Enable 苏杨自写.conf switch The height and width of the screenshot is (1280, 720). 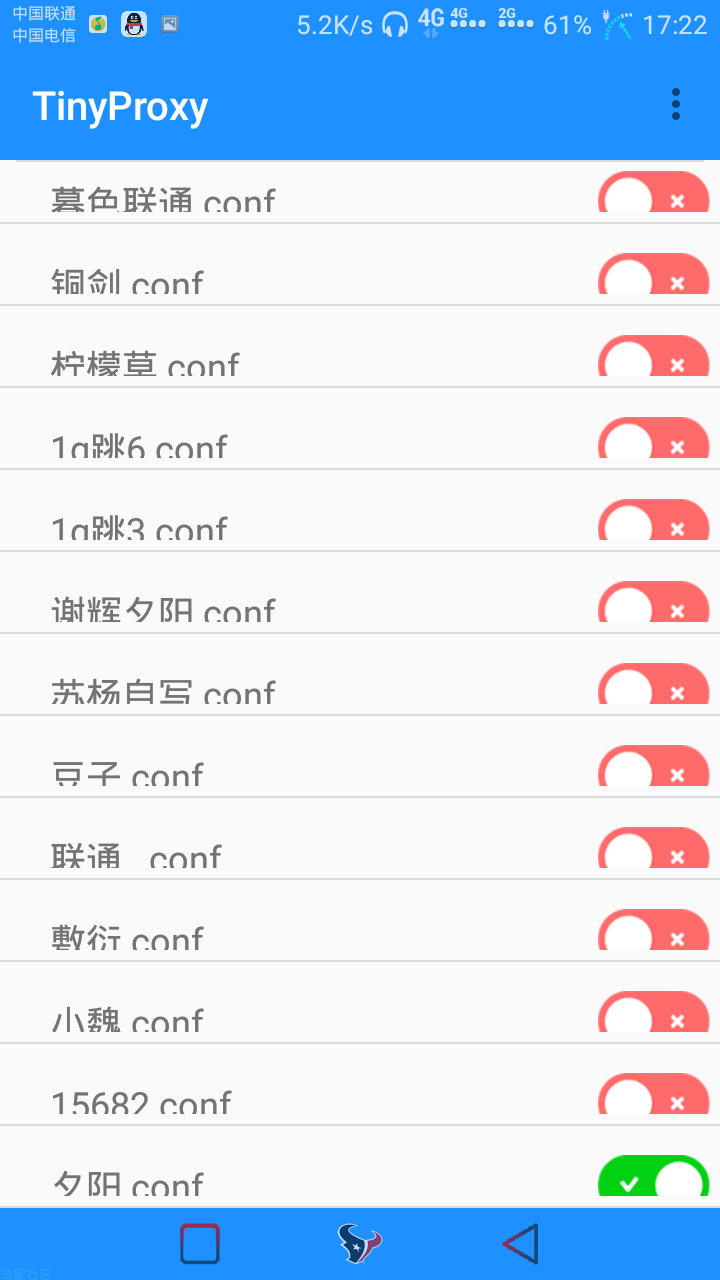coord(654,684)
